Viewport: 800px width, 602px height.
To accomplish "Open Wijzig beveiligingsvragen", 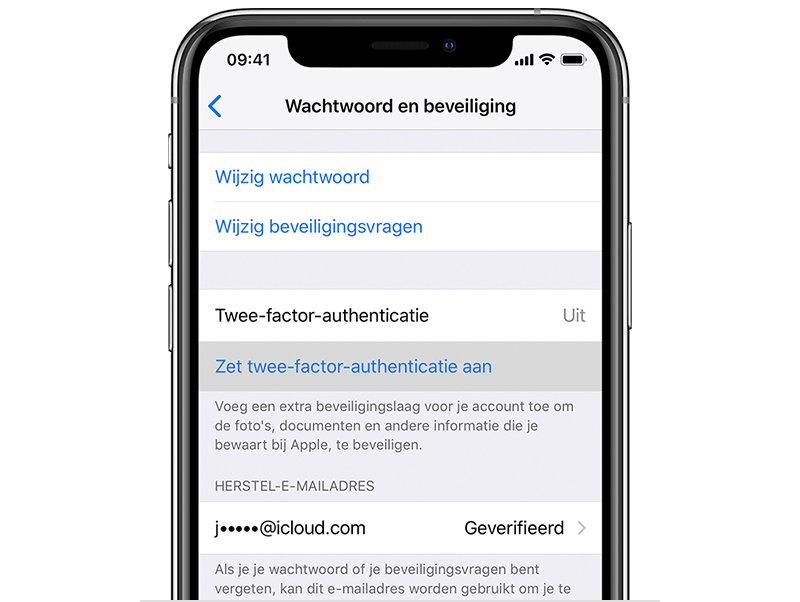I will pos(318,227).
